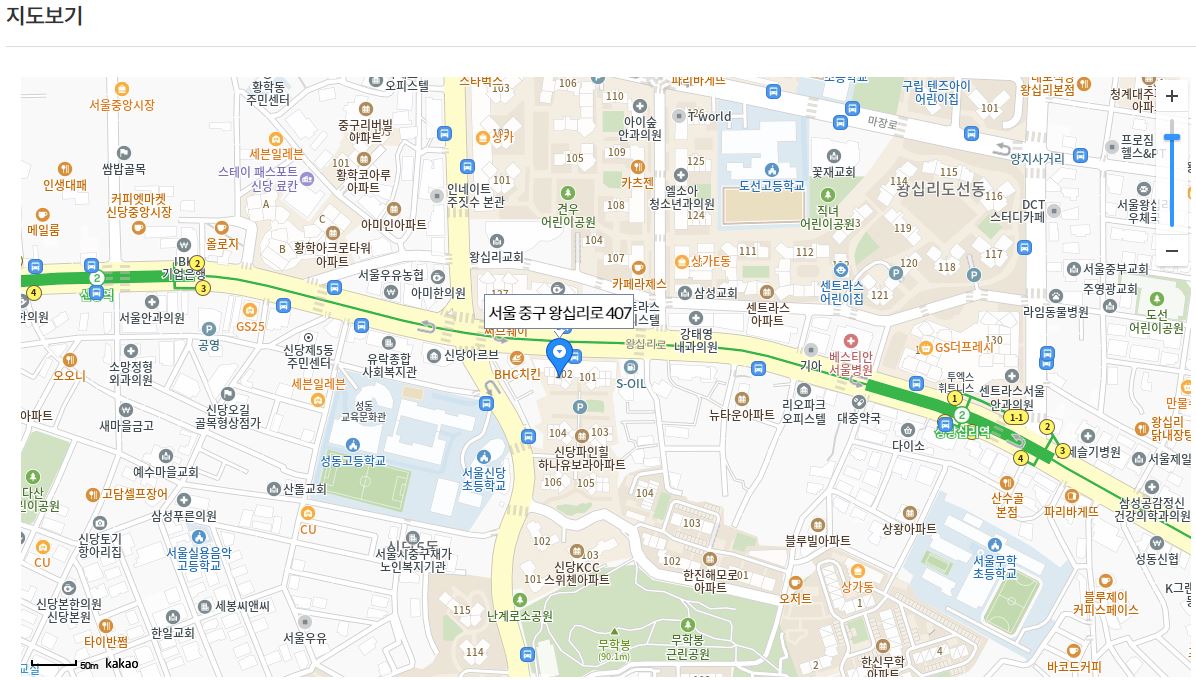
Task: Zoom in on the map with plus
Action: click(1171, 97)
